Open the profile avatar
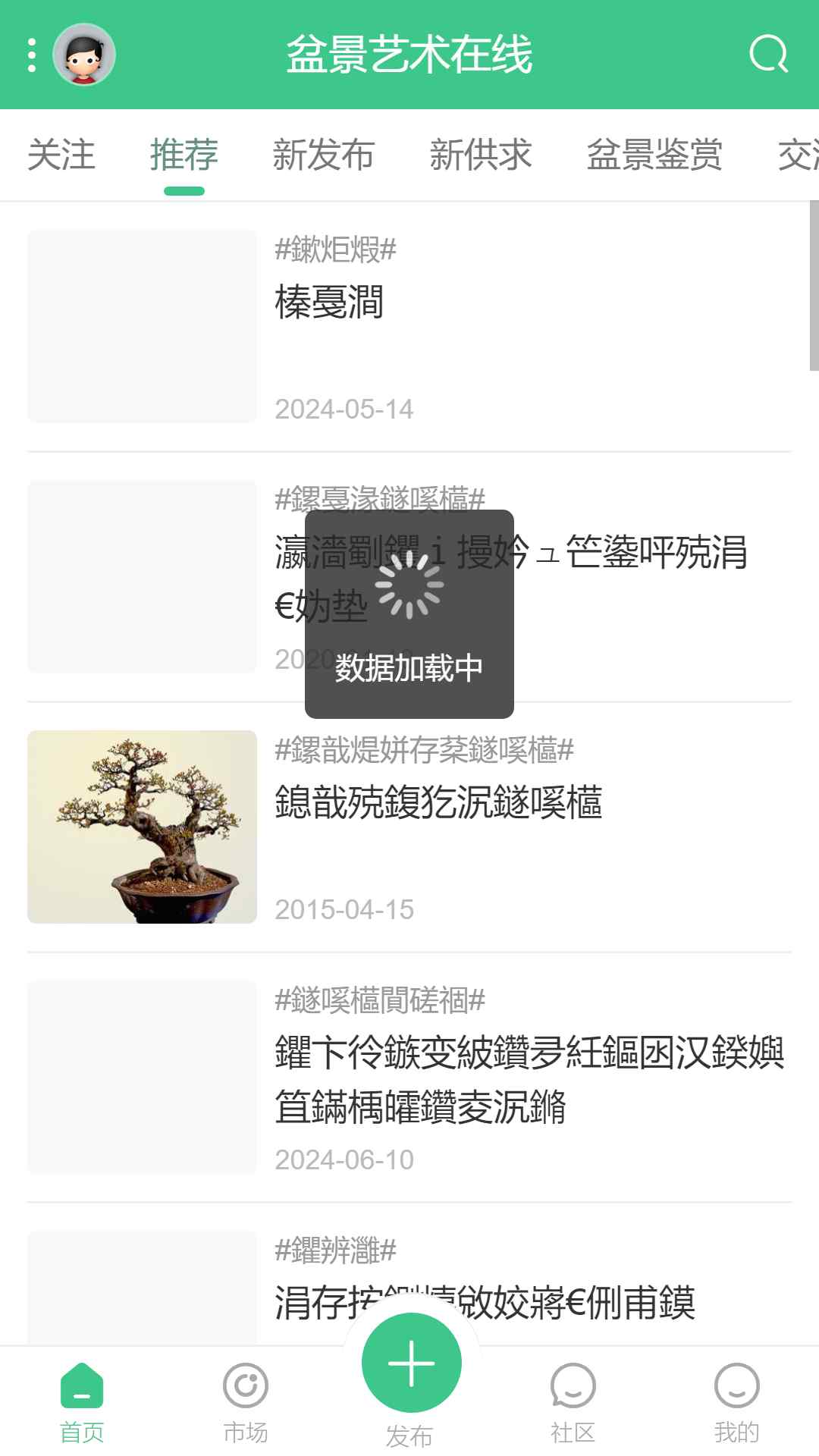The width and height of the screenshot is (819, 1456). [84, 55]
